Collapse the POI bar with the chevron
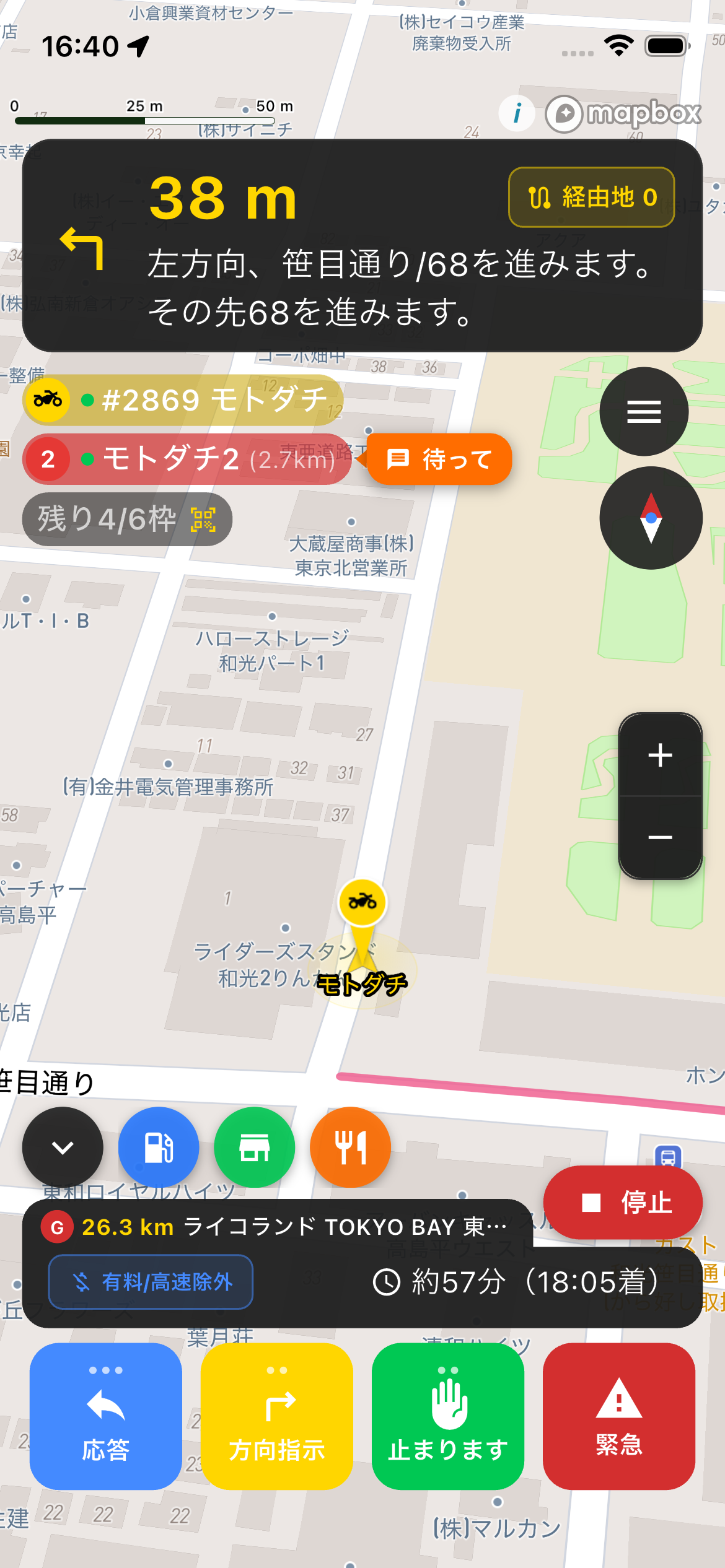The height and width of the screenshot is (1568, 725). 62,1148
